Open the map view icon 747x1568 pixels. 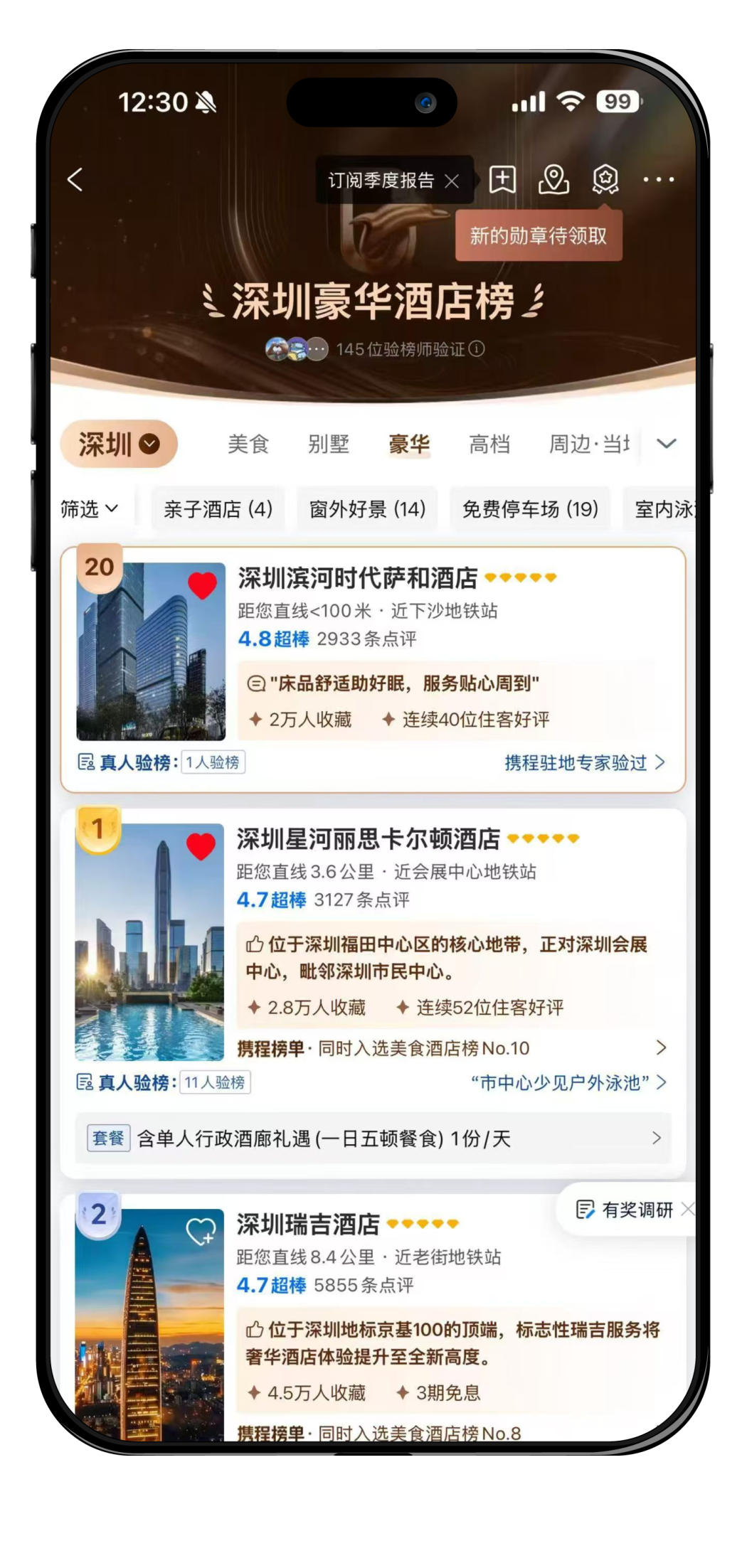click(553, 179)
